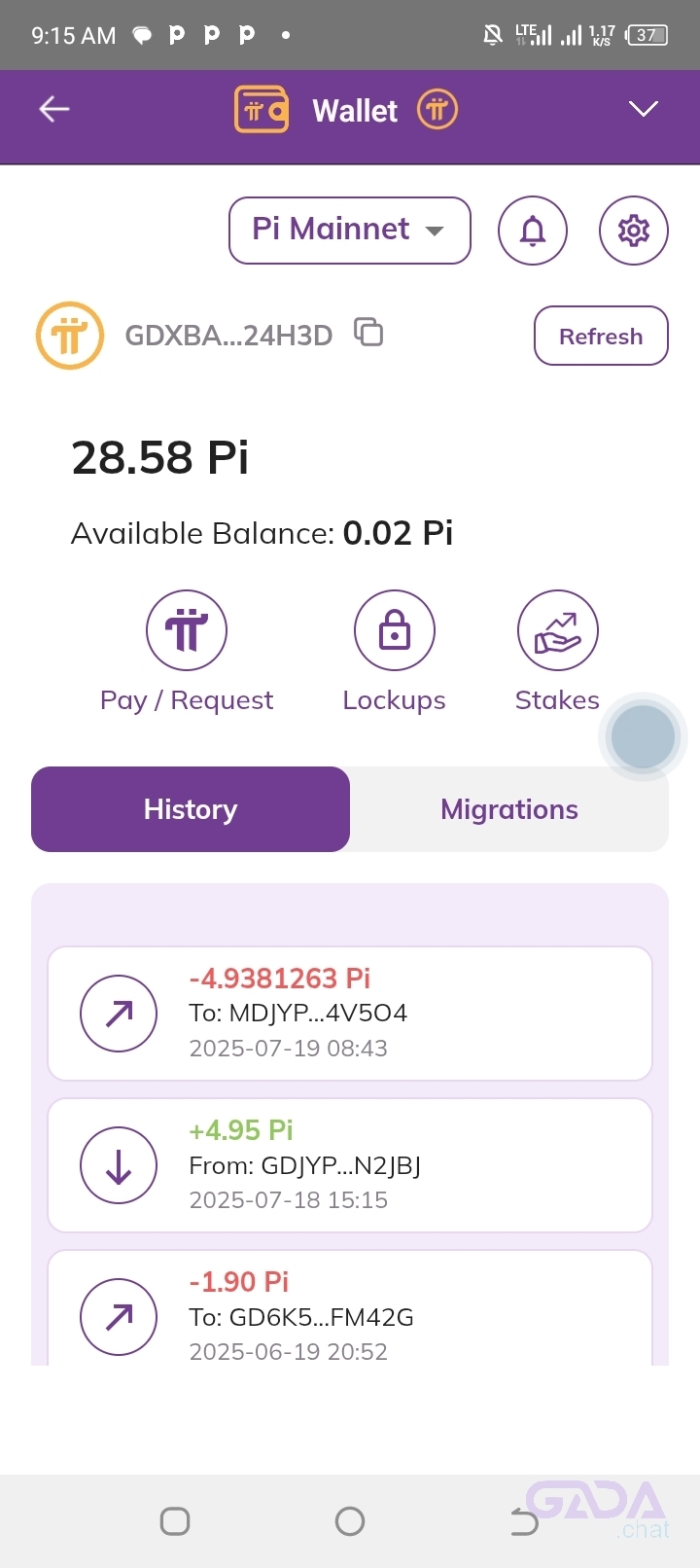
Task: Open Pay / Request
Action: click(187, 653)
